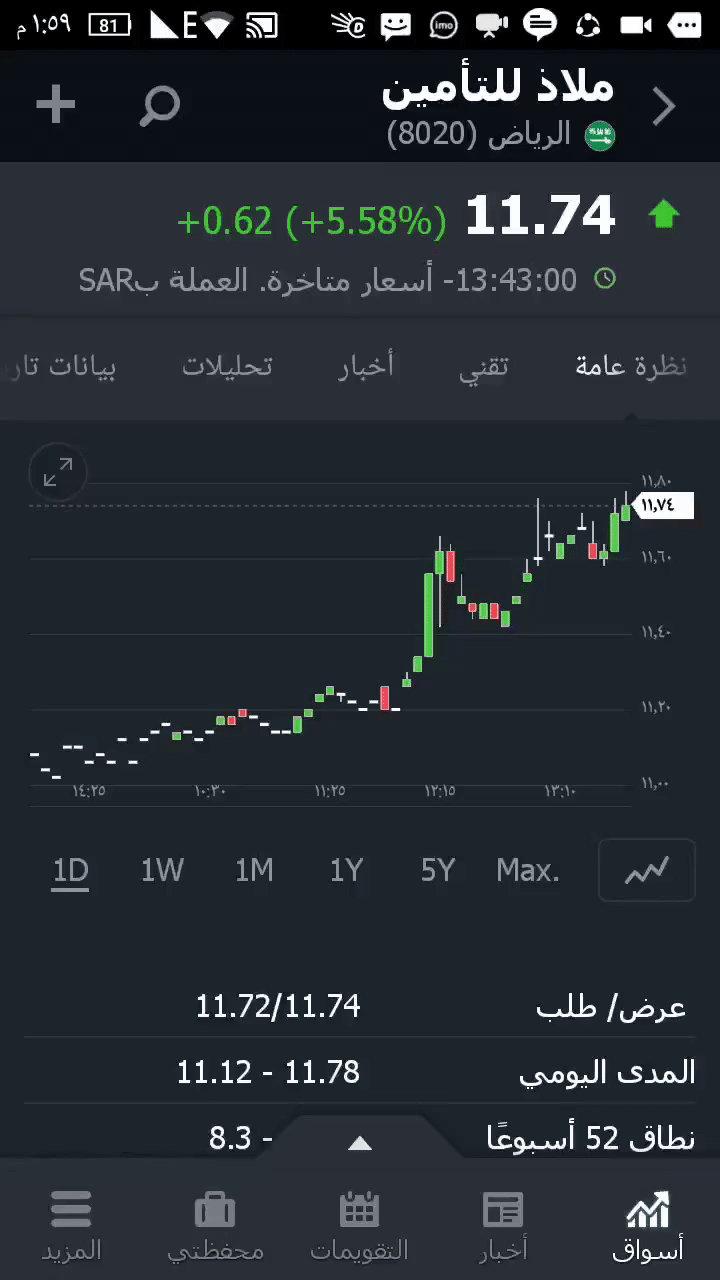Open the search magnifier icon

[x=159, y=105]
